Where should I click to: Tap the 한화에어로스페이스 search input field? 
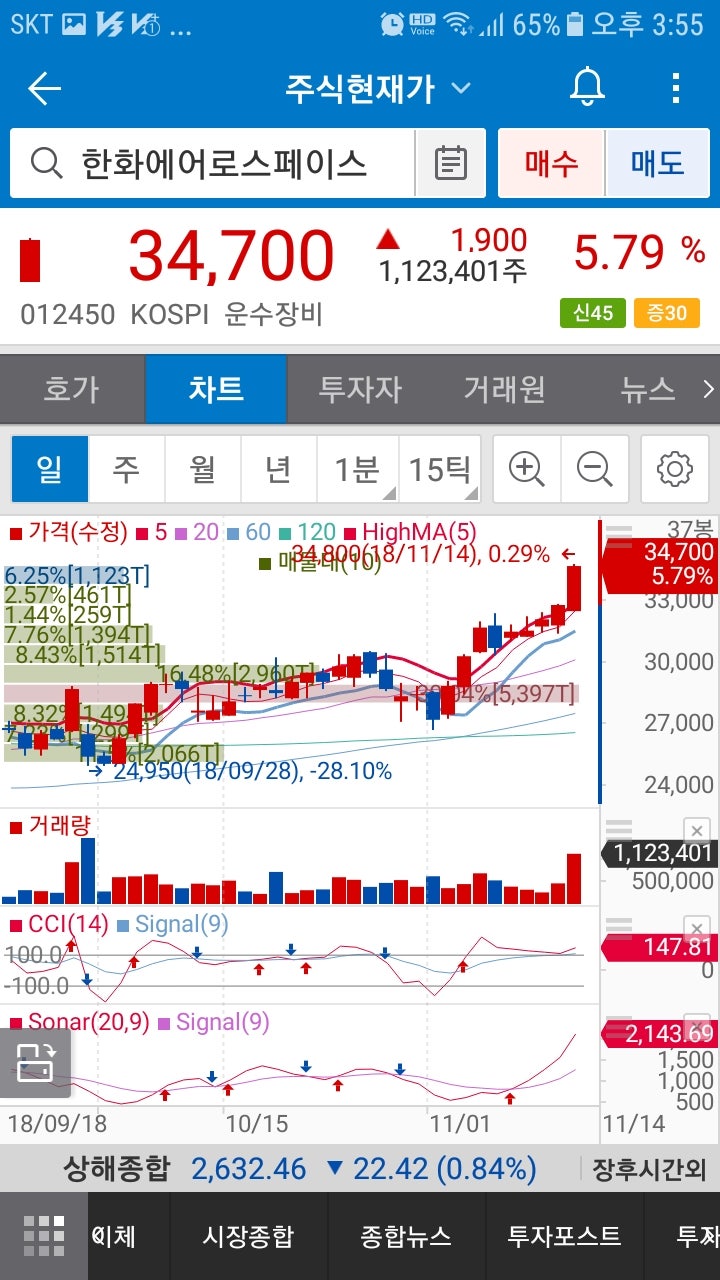(230, 162)
